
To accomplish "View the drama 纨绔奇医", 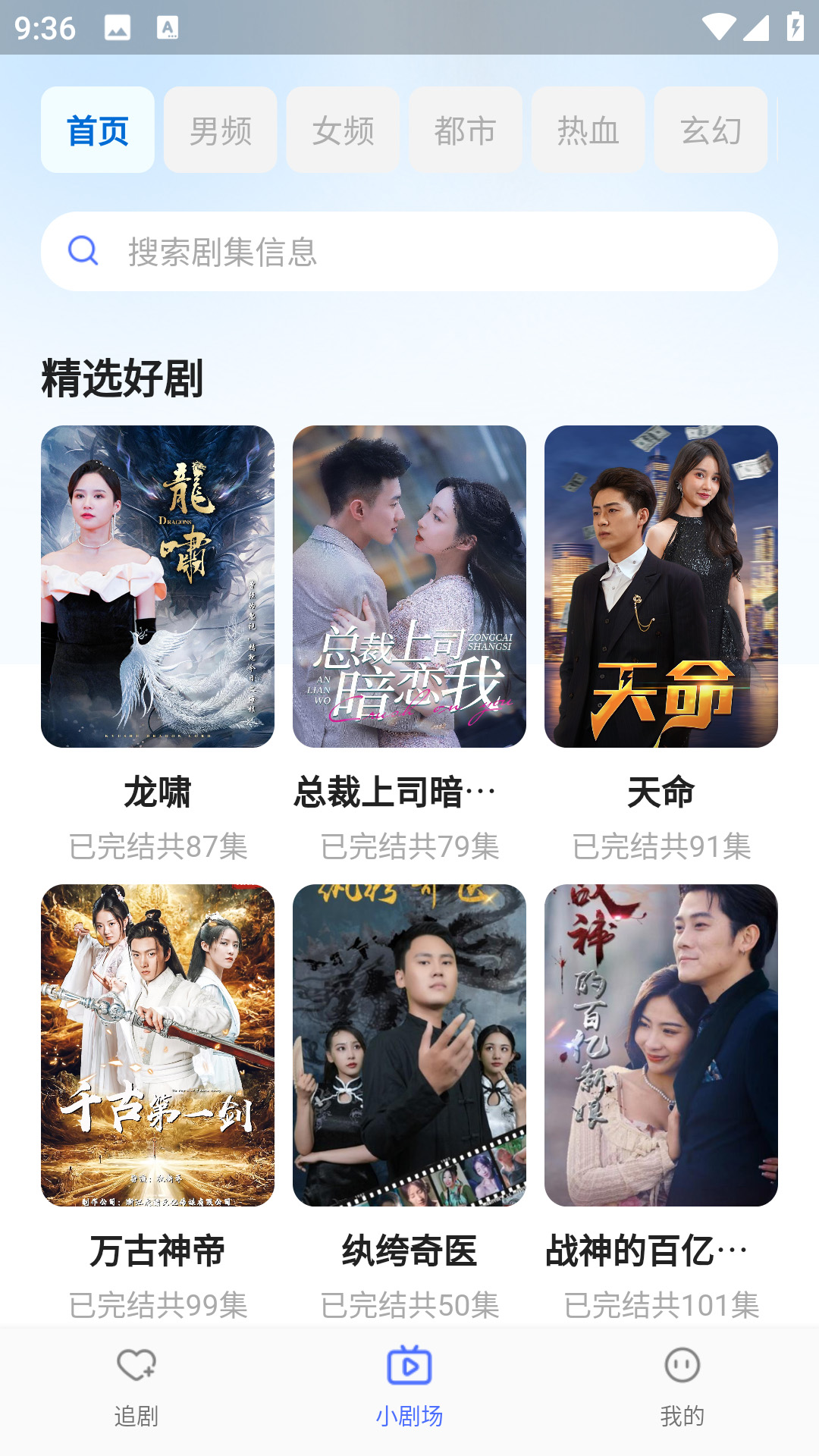I will (x=409, y=1045).
